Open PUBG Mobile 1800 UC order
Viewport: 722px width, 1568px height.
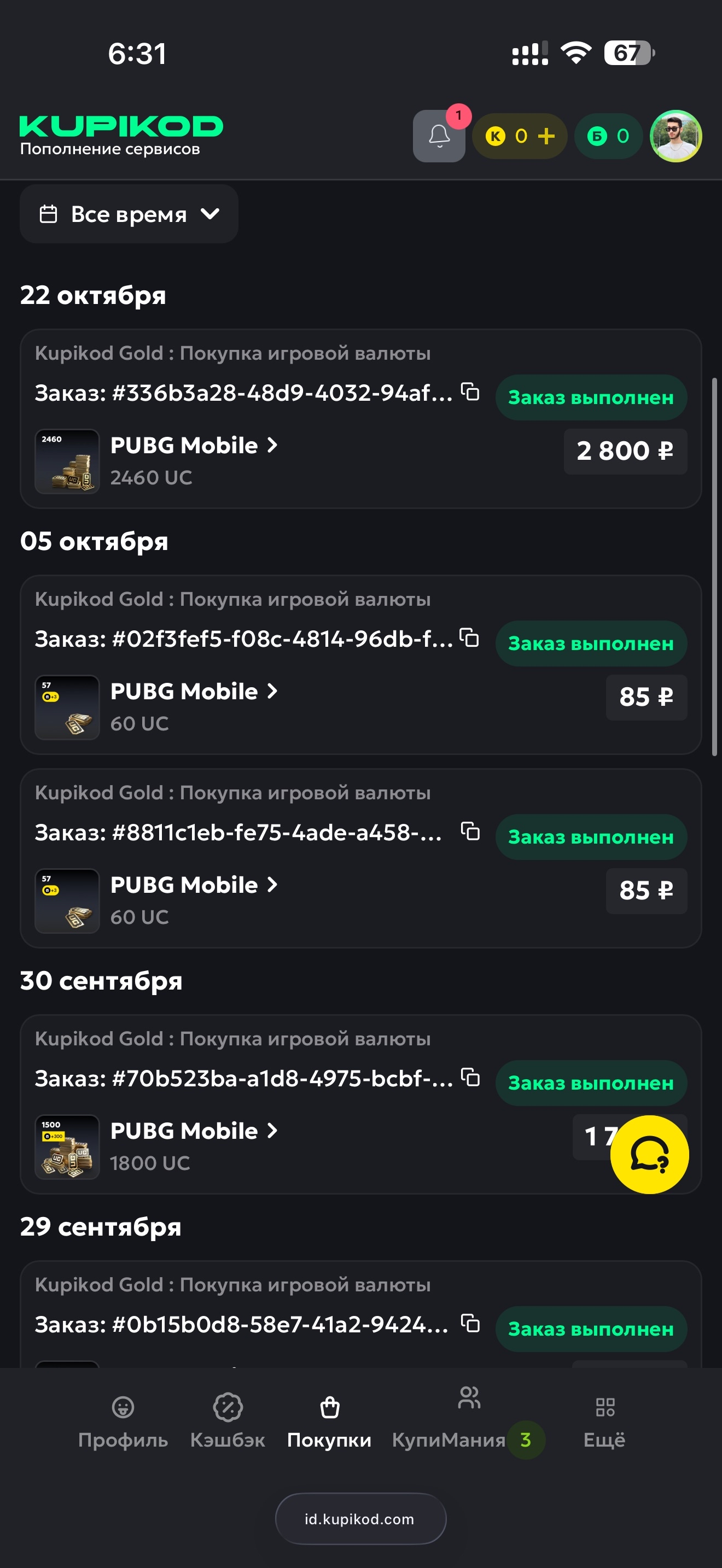click(x=193, y=1131)
